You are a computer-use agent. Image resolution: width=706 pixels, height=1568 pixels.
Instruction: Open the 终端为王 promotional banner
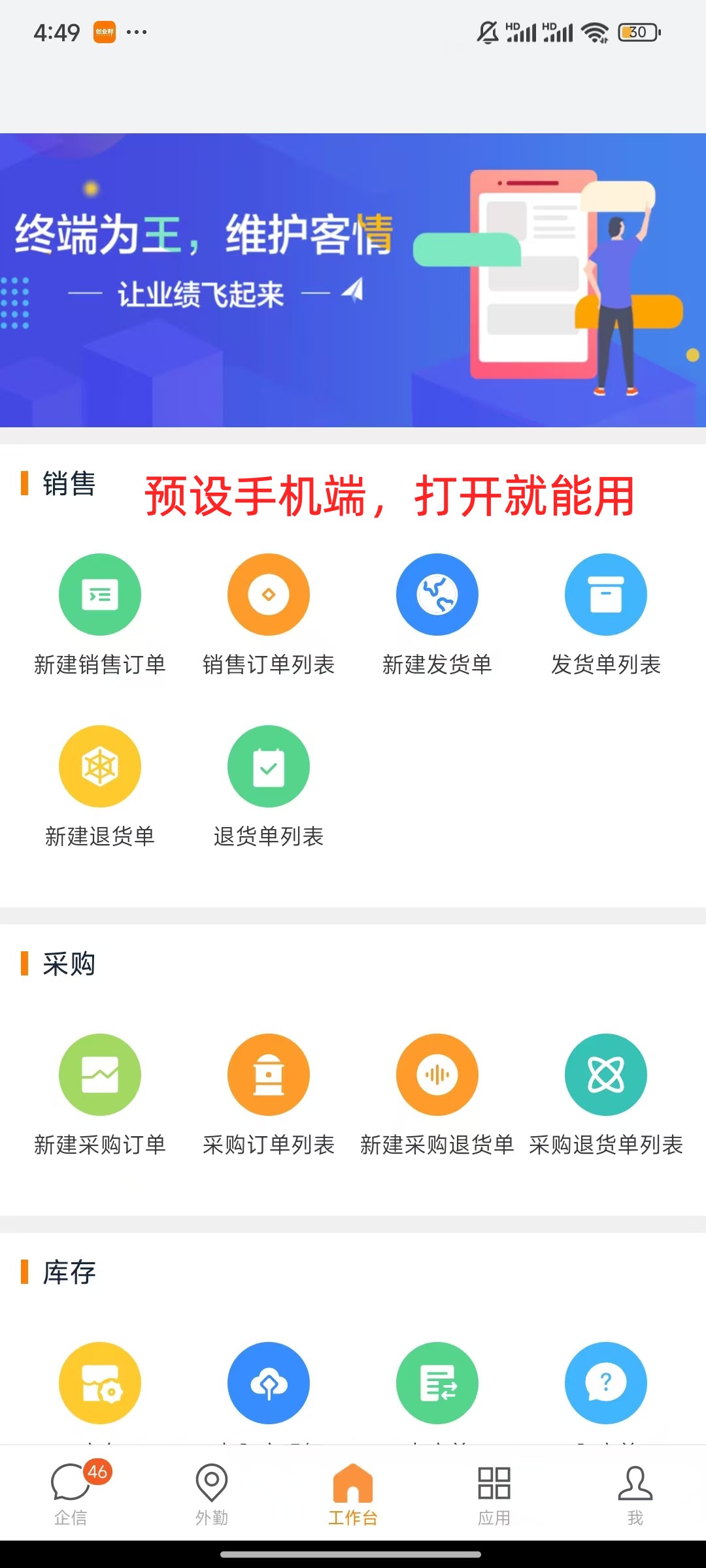click(x=353, y=280)
